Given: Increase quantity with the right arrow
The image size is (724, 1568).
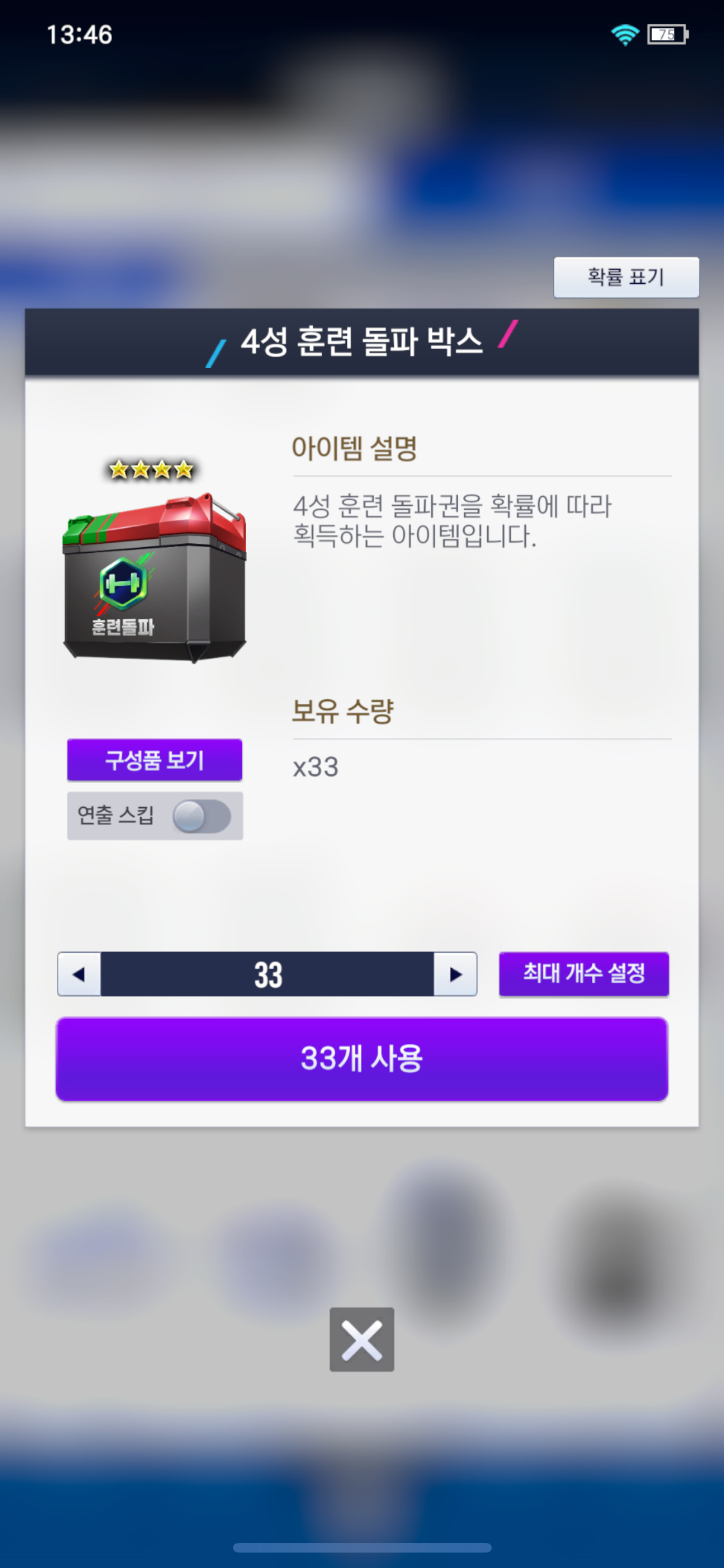Looking at the screenshot, I should point(455,974).
